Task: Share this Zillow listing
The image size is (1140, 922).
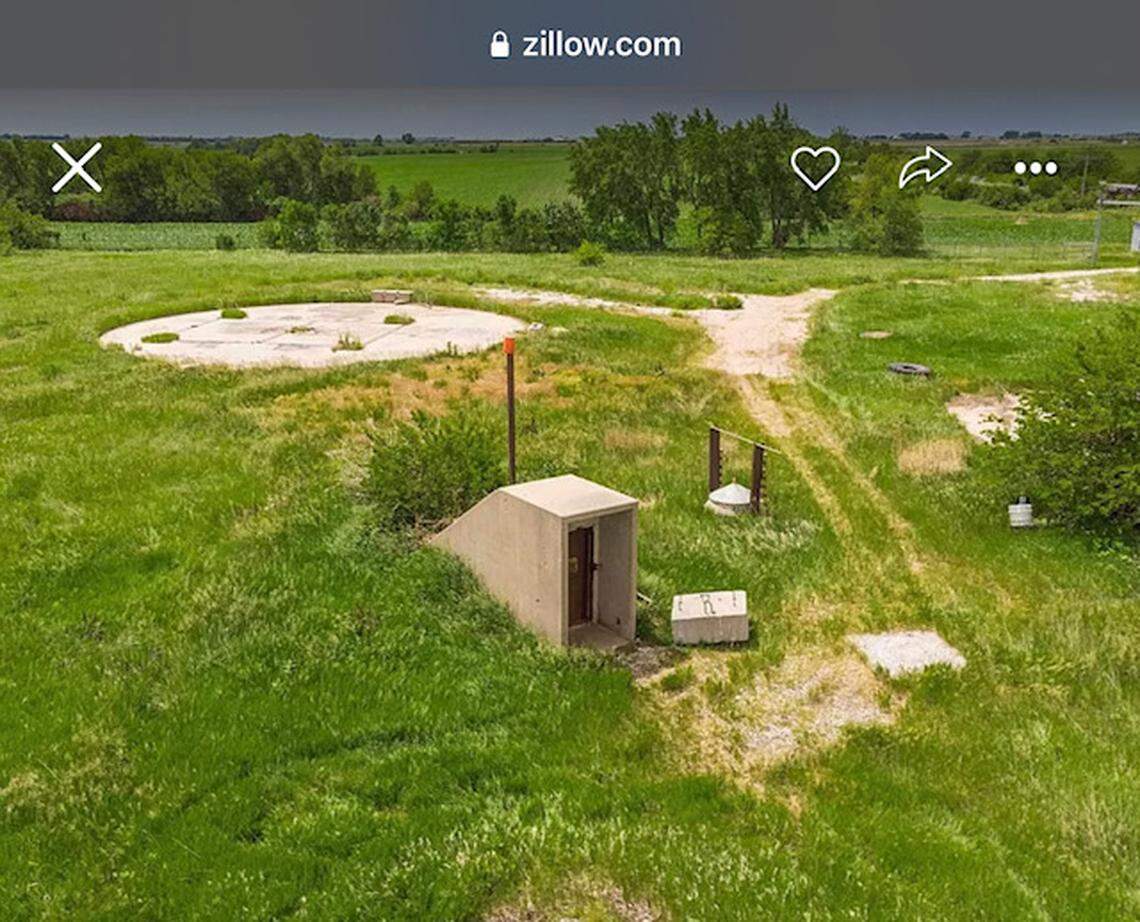Action: tap(924, 167)
